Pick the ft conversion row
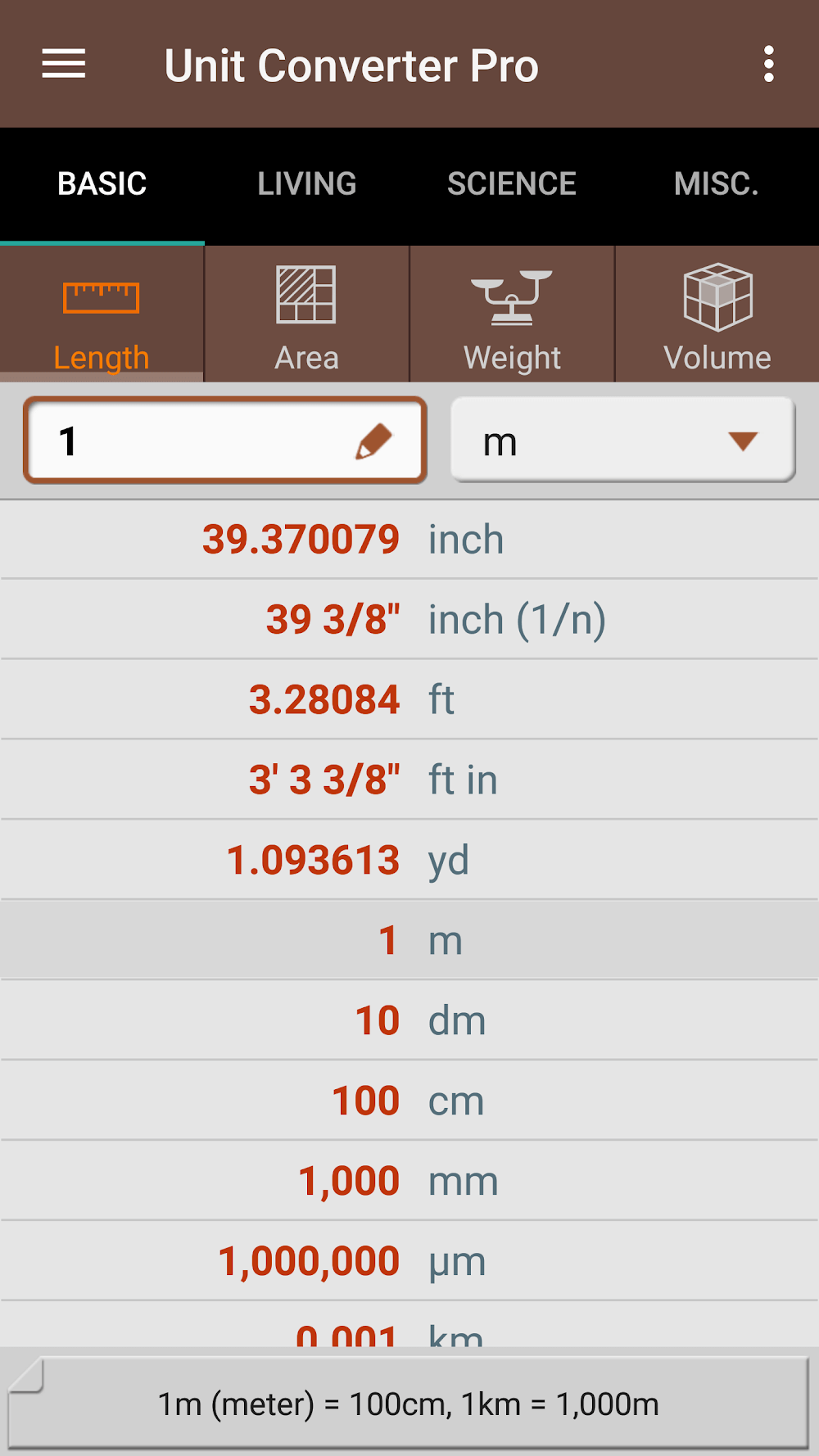This screenshot has width=819, height=1456. click(x=409, y=700)
